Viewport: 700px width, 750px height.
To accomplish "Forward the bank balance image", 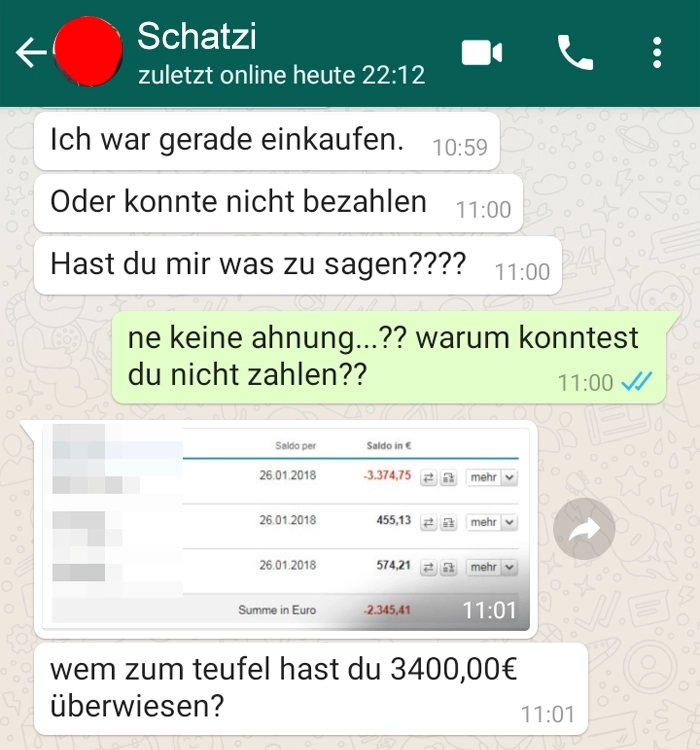I will click(584, 530).
